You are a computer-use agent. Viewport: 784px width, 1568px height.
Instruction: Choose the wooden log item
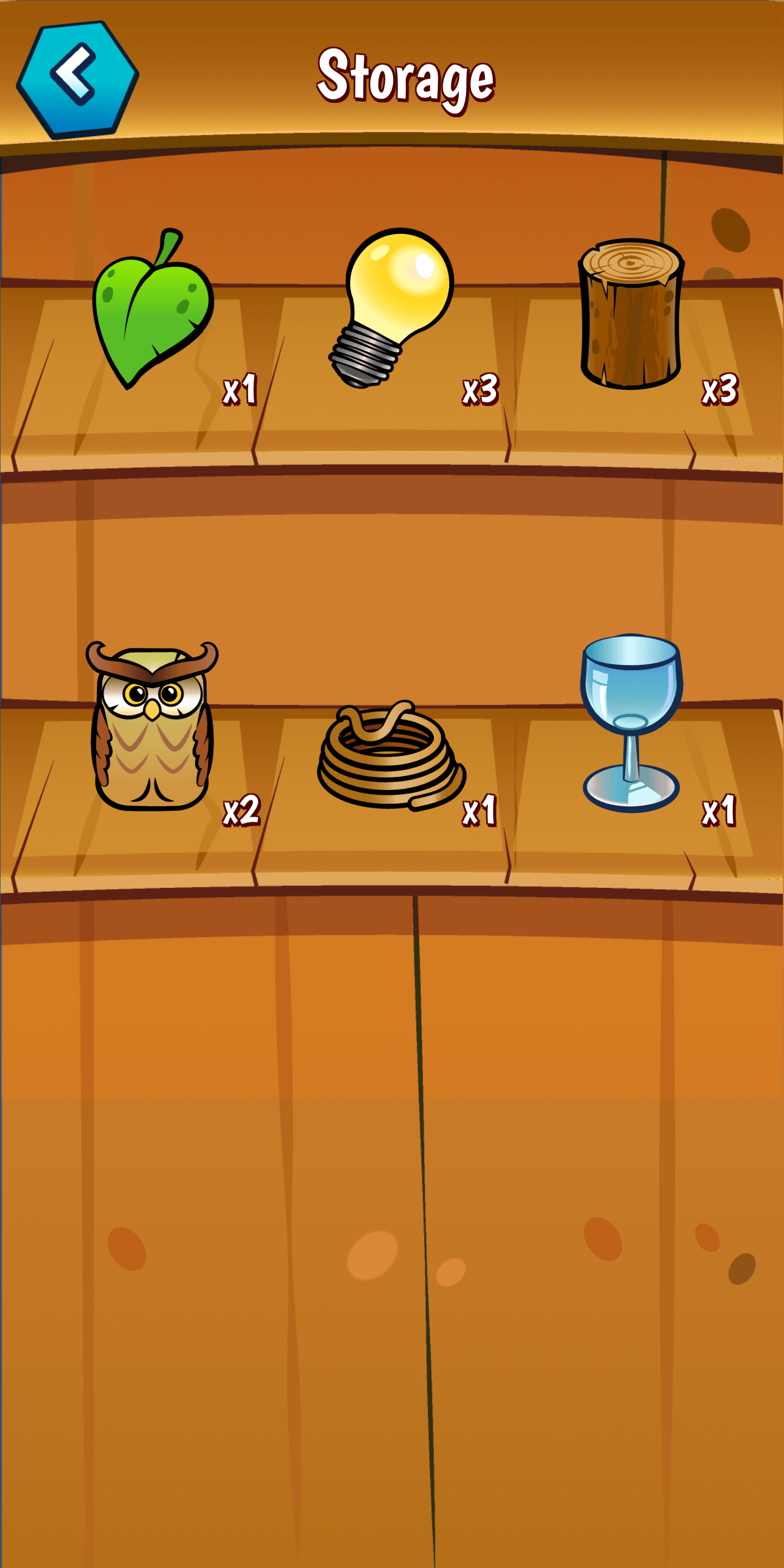(x=631, y=314)
